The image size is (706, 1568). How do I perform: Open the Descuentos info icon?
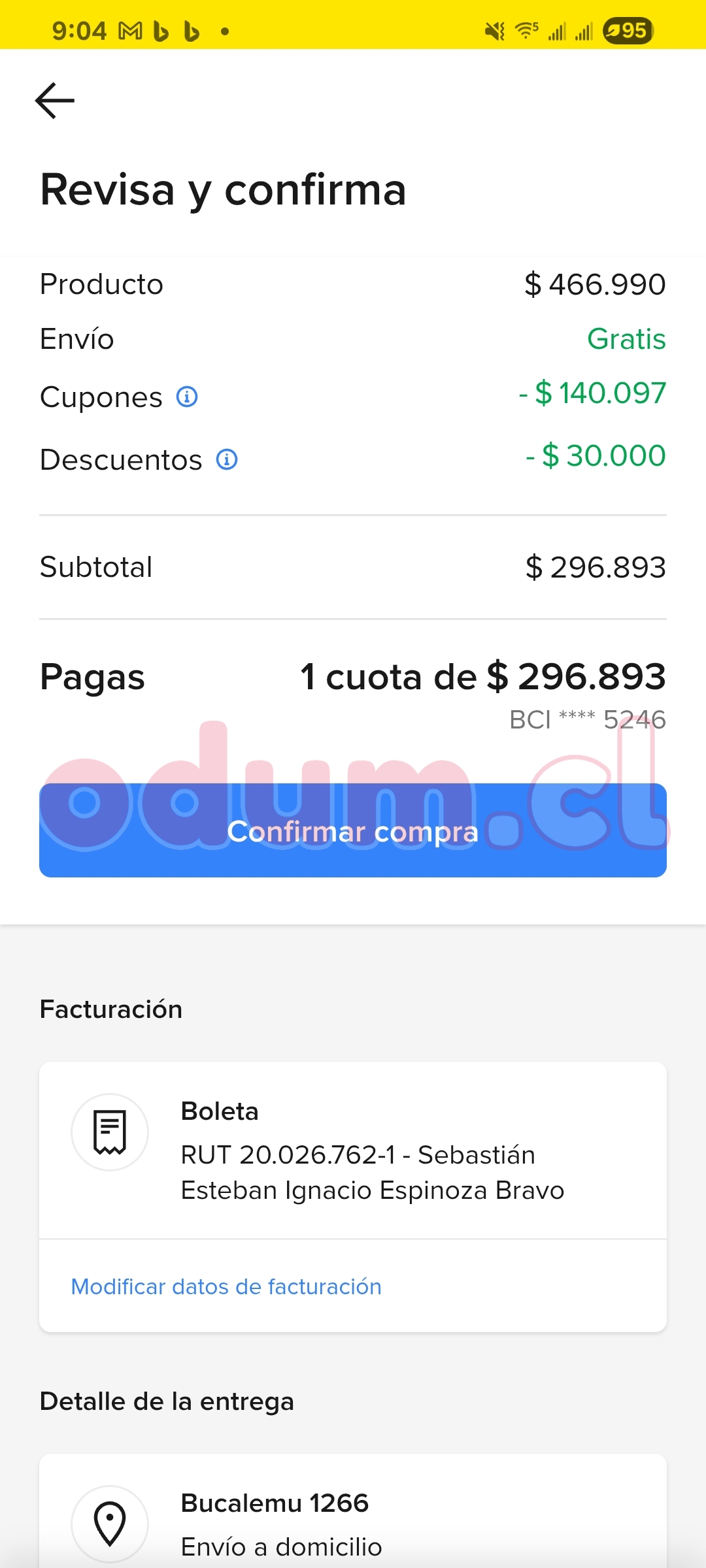[227, 459]
